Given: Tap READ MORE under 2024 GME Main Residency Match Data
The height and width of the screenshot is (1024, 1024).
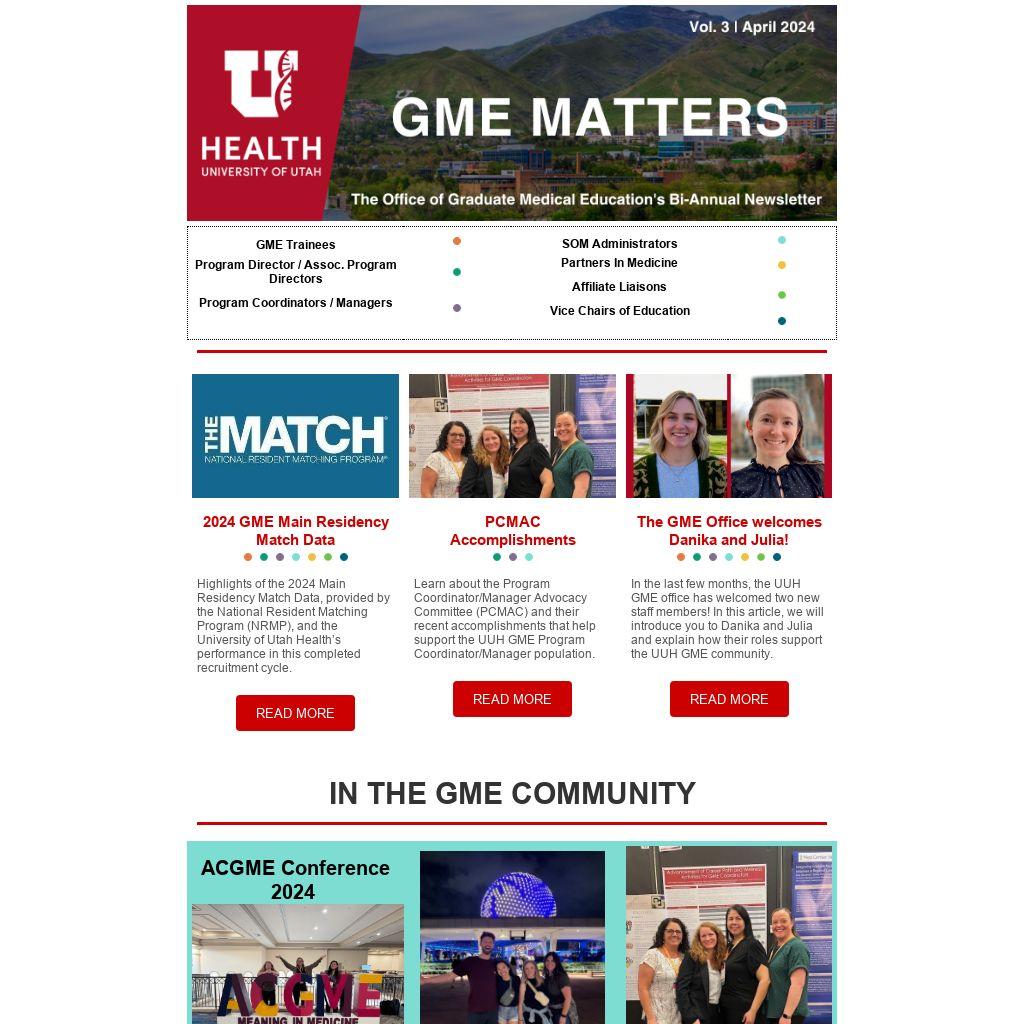Looking at the screenshot, I should 295,713.
